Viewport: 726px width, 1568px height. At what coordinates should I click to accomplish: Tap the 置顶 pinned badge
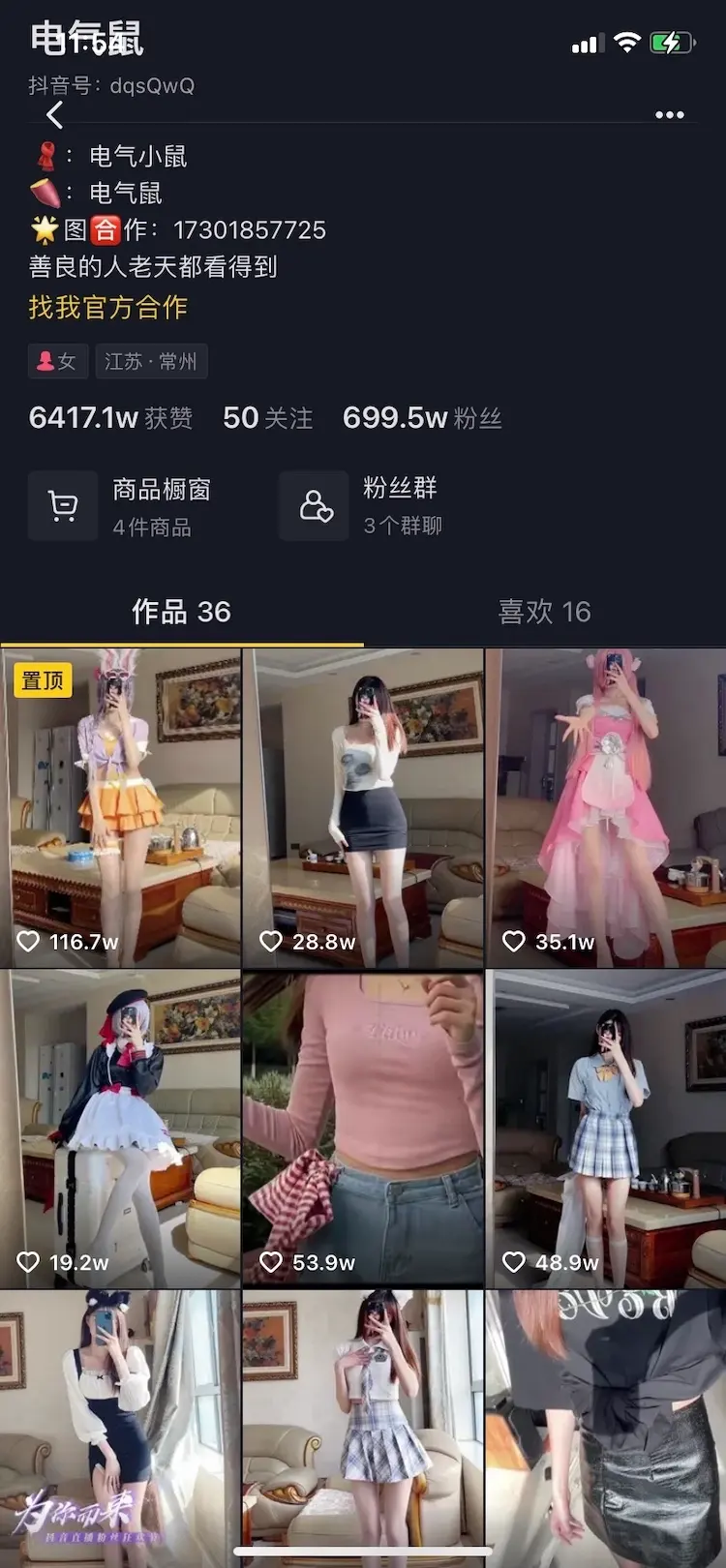(x=40, y=680)
